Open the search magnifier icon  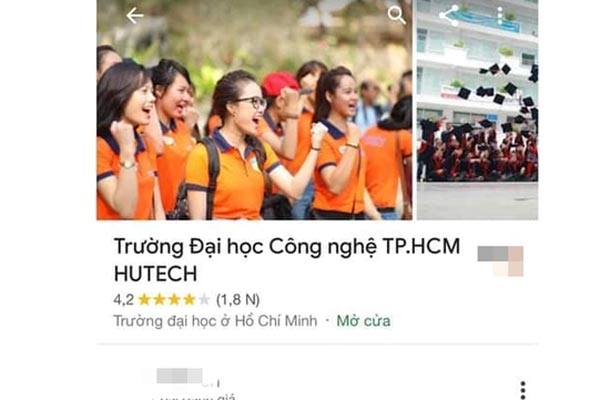397,15
